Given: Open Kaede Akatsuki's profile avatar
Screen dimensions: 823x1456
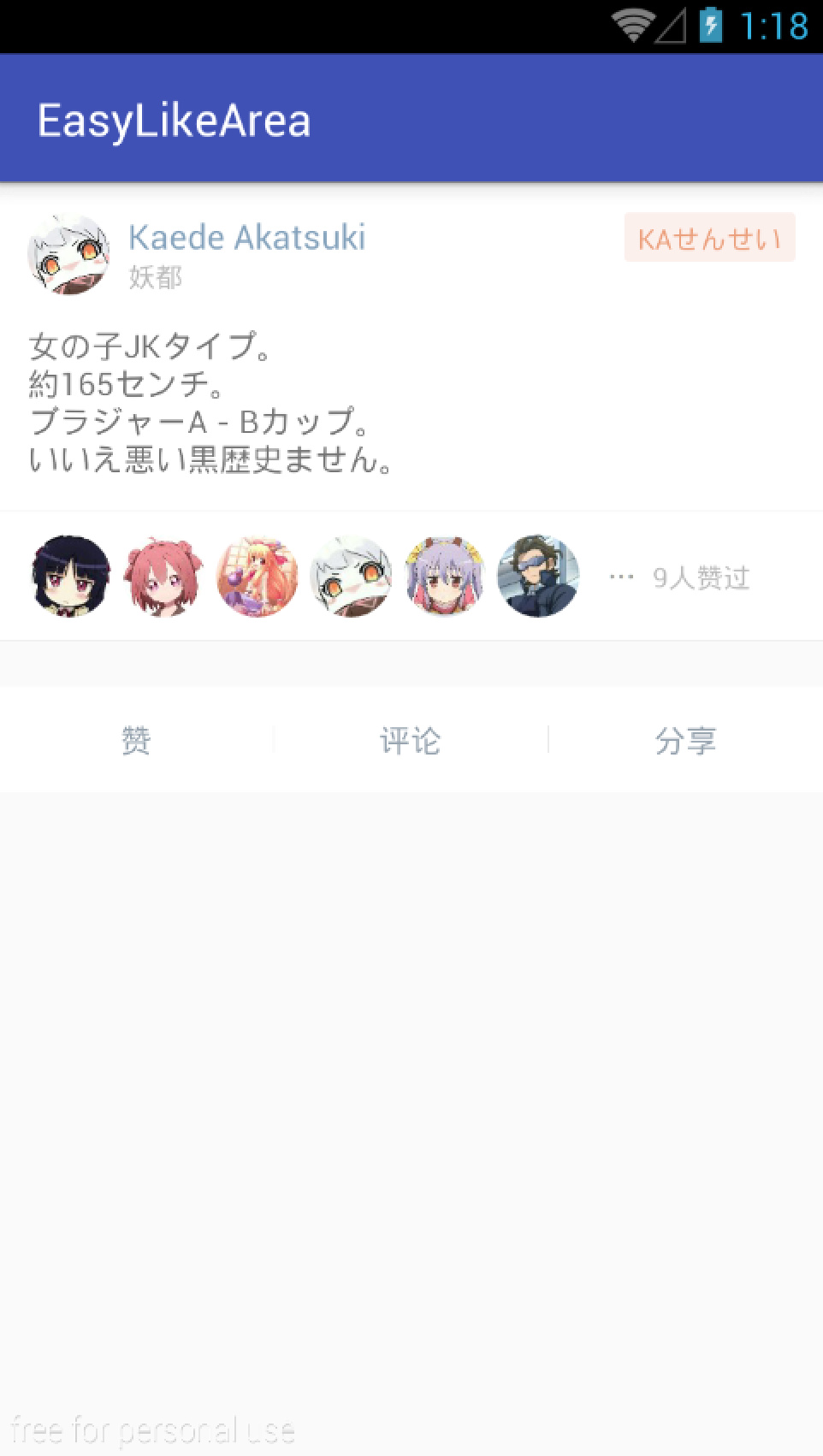Looking at the screenshot, I should pyautogui.click(x=69, y=254).
